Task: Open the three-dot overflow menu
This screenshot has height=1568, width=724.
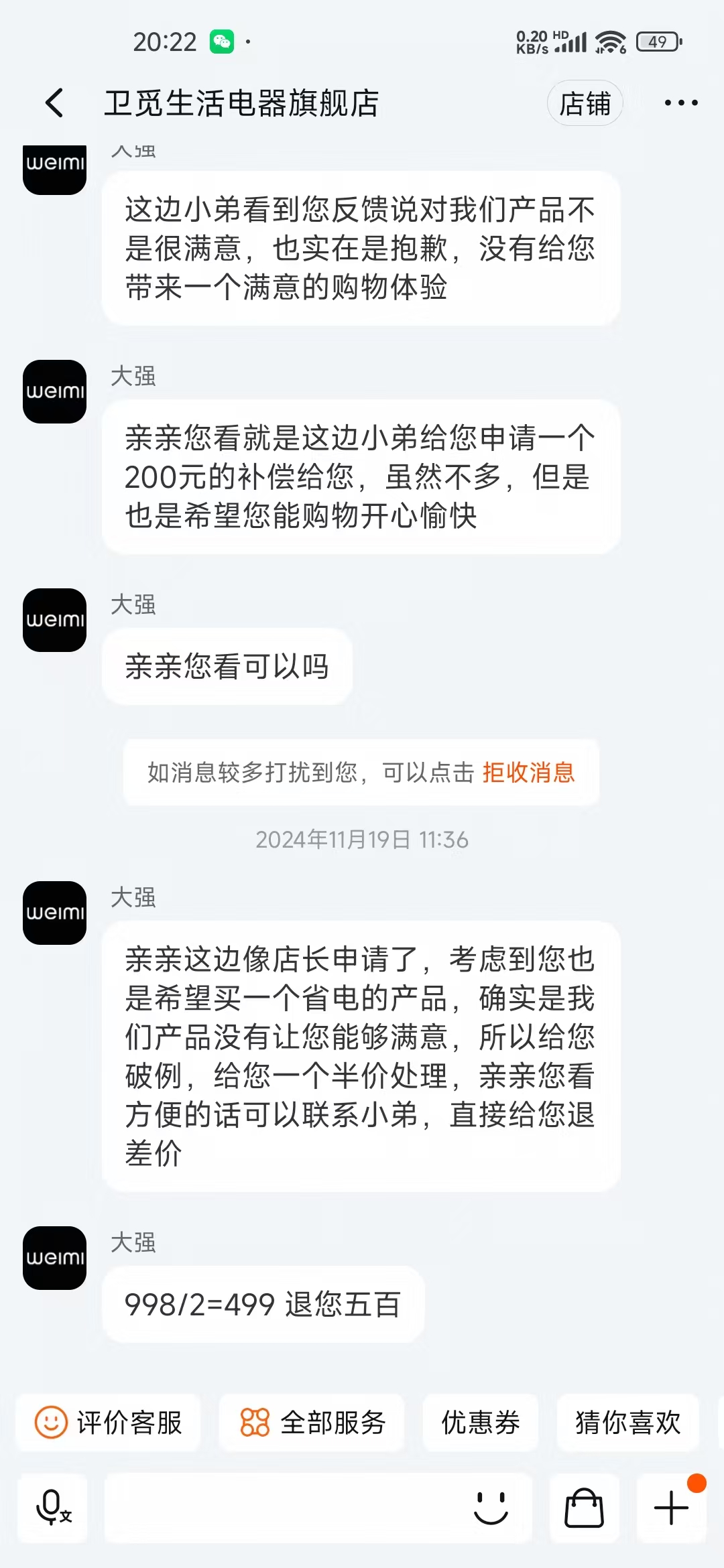Action: pos(680,103)
